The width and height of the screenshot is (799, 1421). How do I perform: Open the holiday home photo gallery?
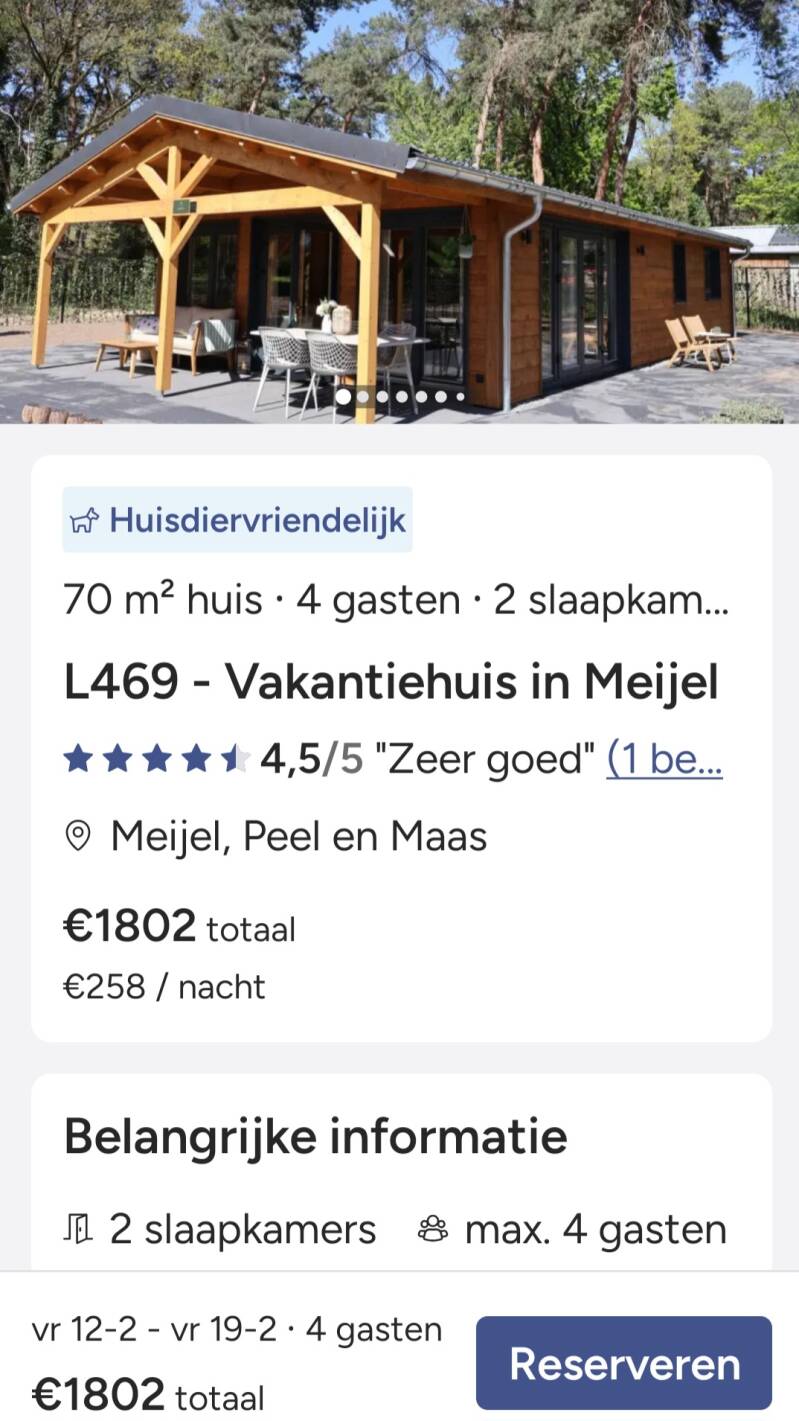click(399, 212)
